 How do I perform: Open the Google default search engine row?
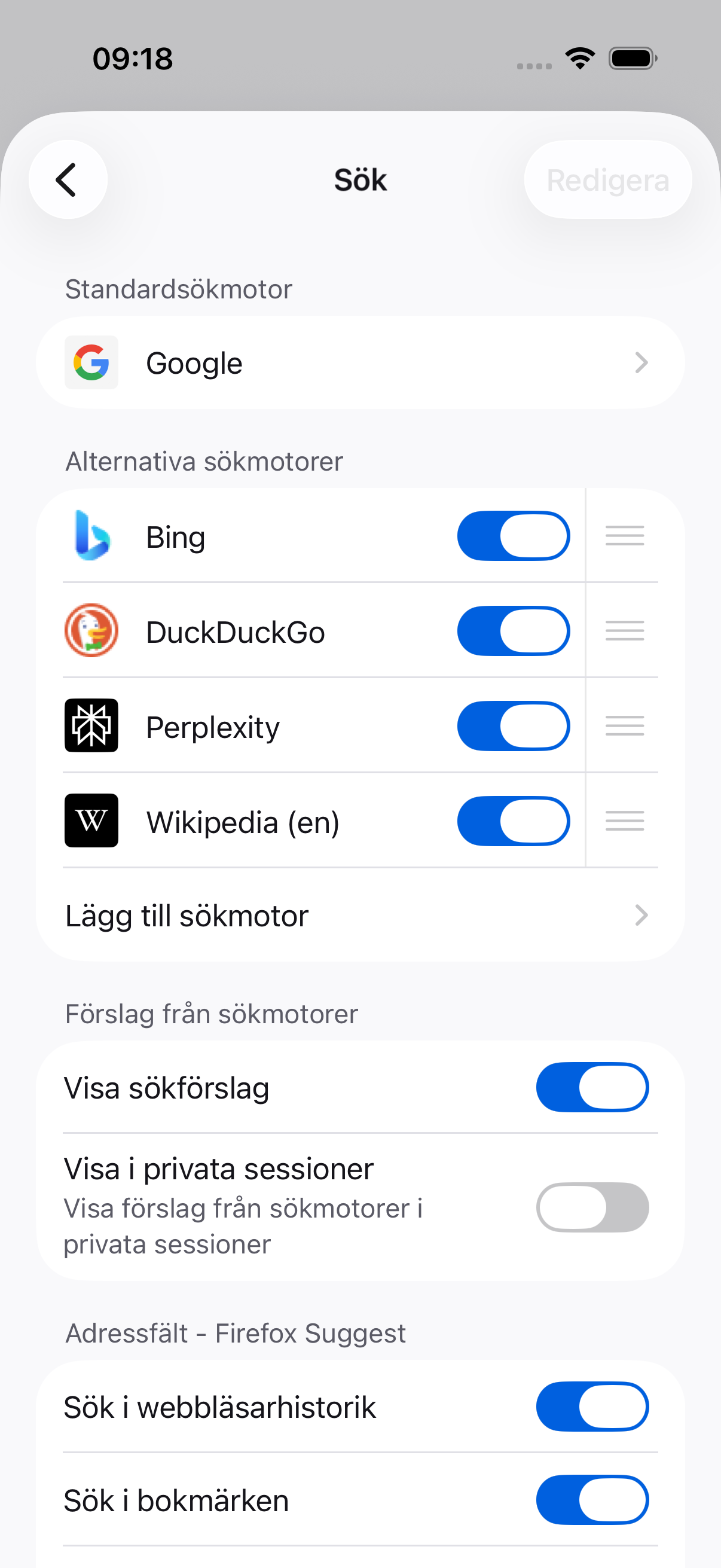pyautogui.click(x=360, y=363)
